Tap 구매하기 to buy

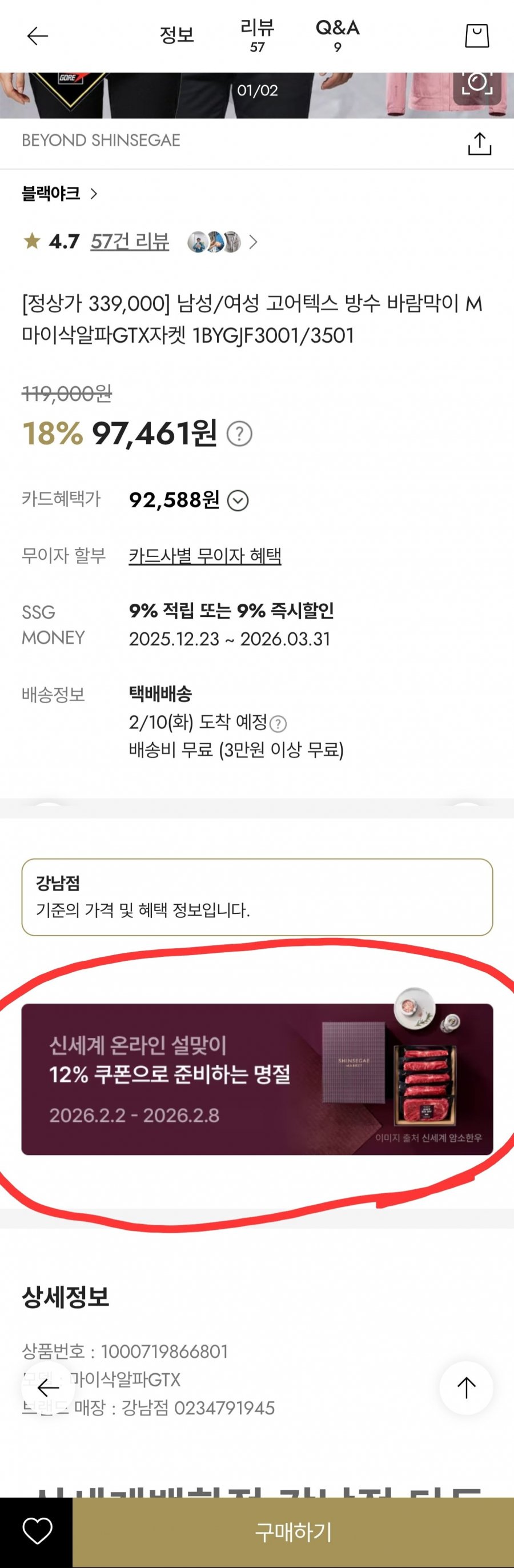(293, 1532)
